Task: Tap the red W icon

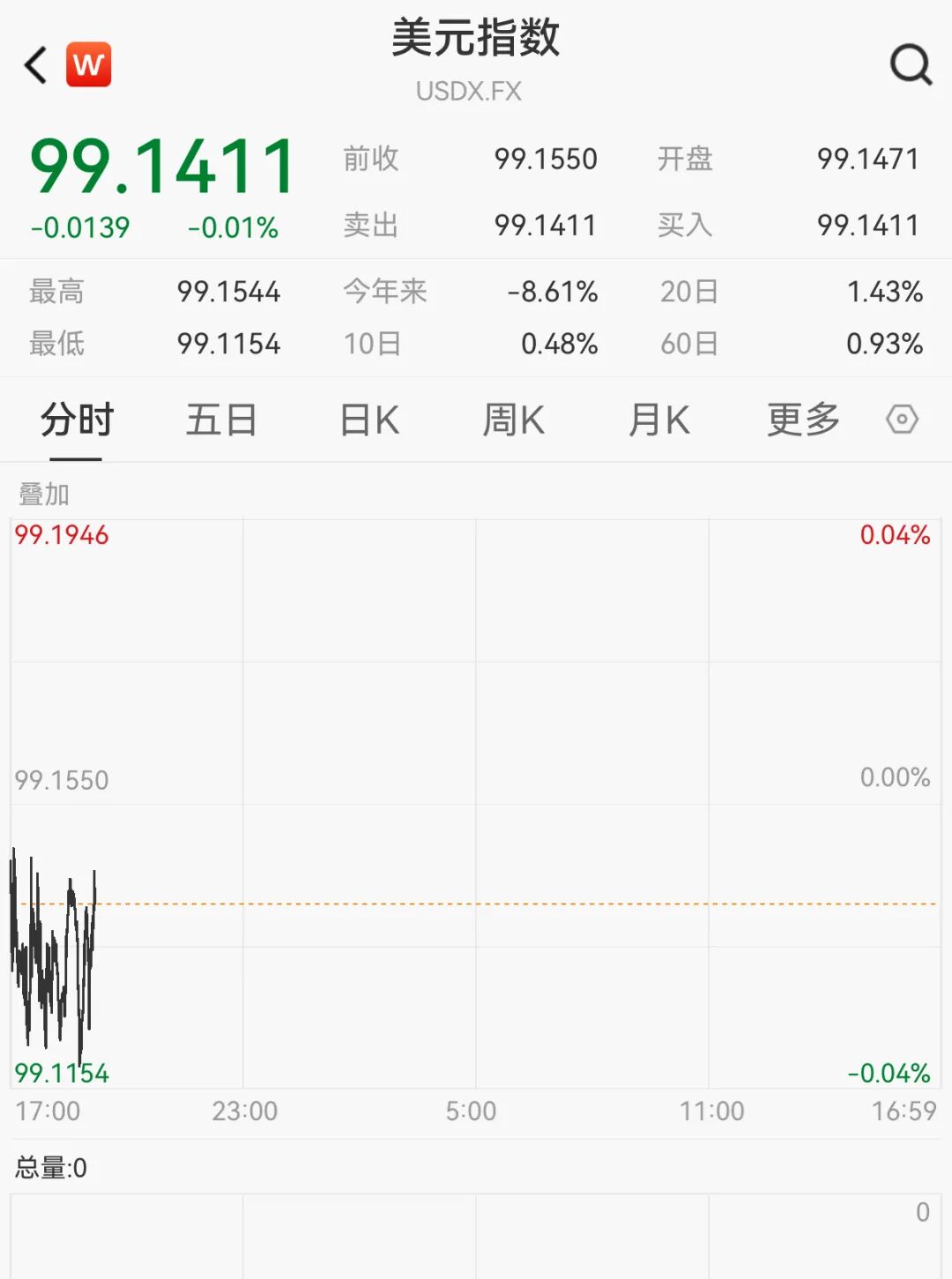Action: [89, 64]
